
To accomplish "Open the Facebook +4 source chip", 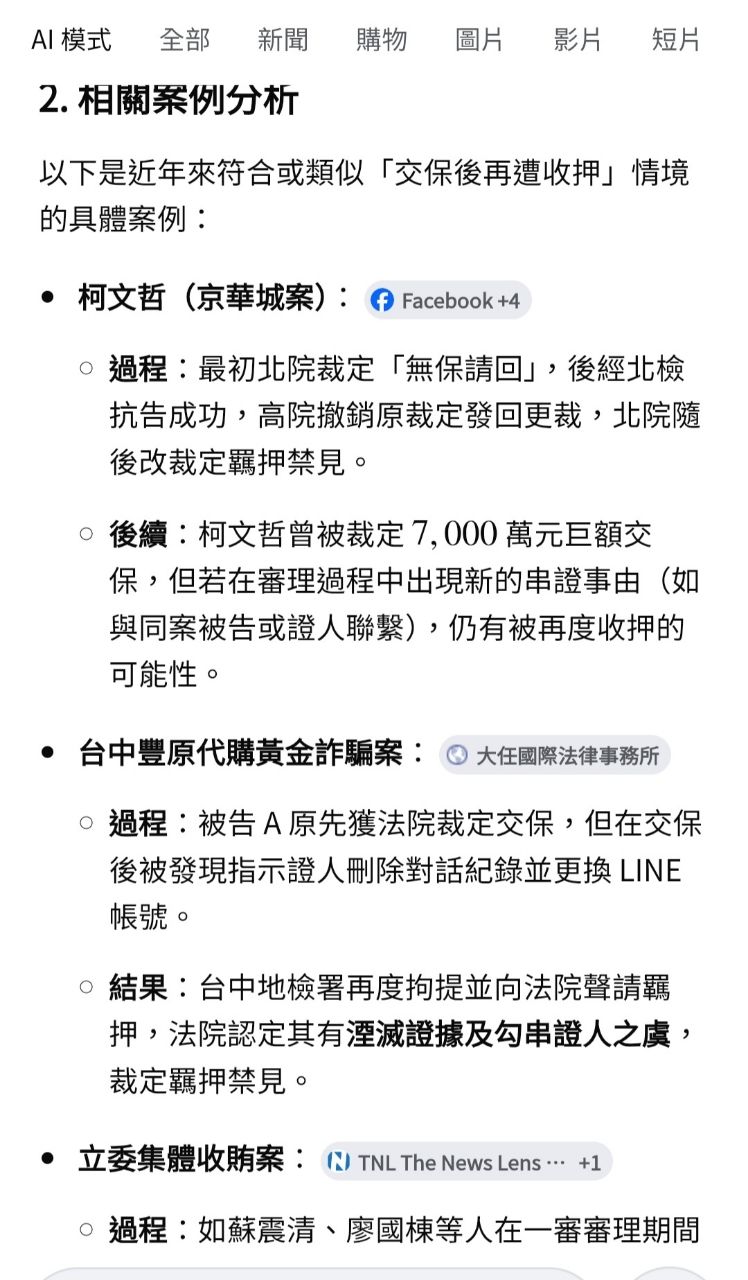I will [447, 300].
